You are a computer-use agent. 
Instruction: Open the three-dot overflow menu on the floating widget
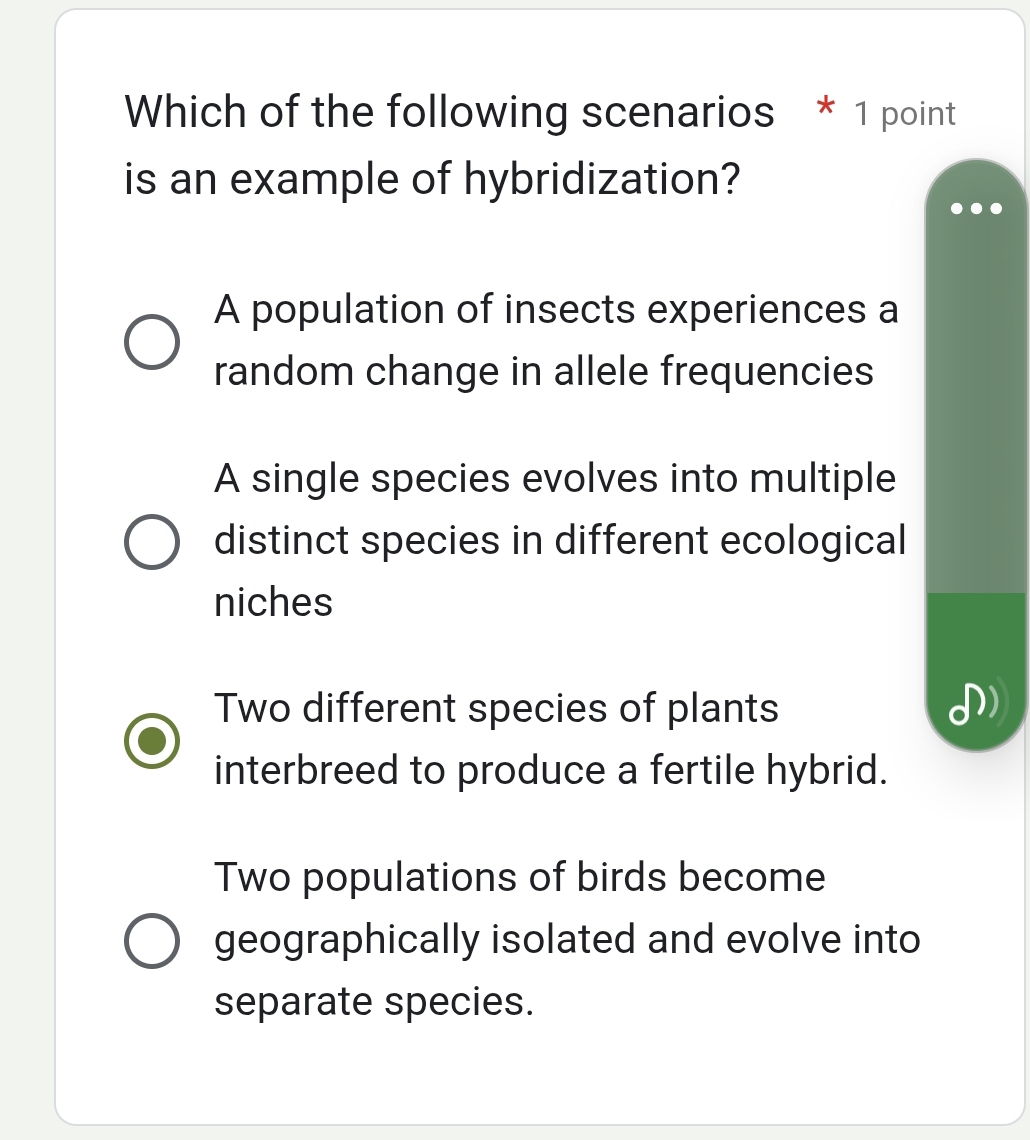[x=975, y=208]
